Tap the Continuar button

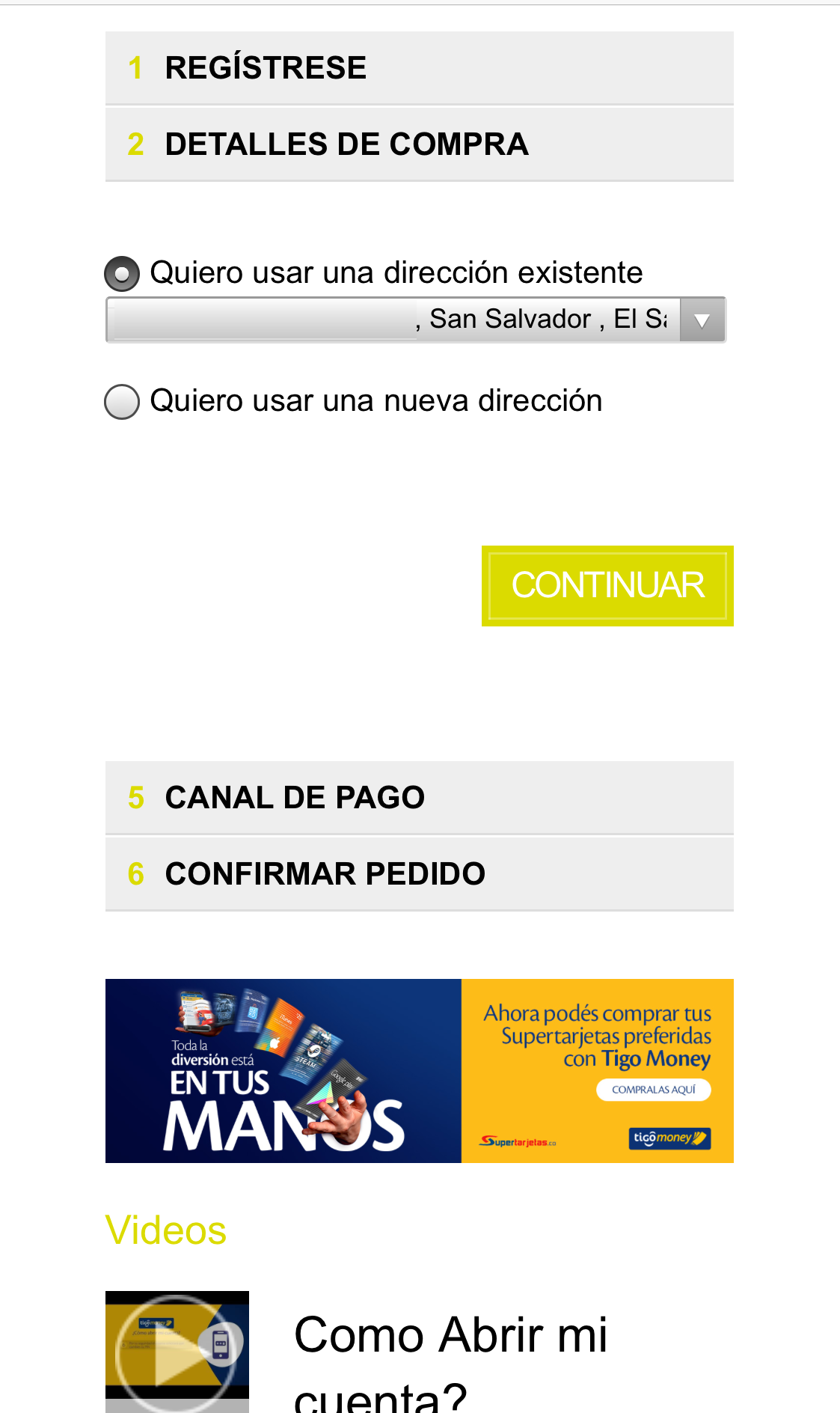coord(607,586)
